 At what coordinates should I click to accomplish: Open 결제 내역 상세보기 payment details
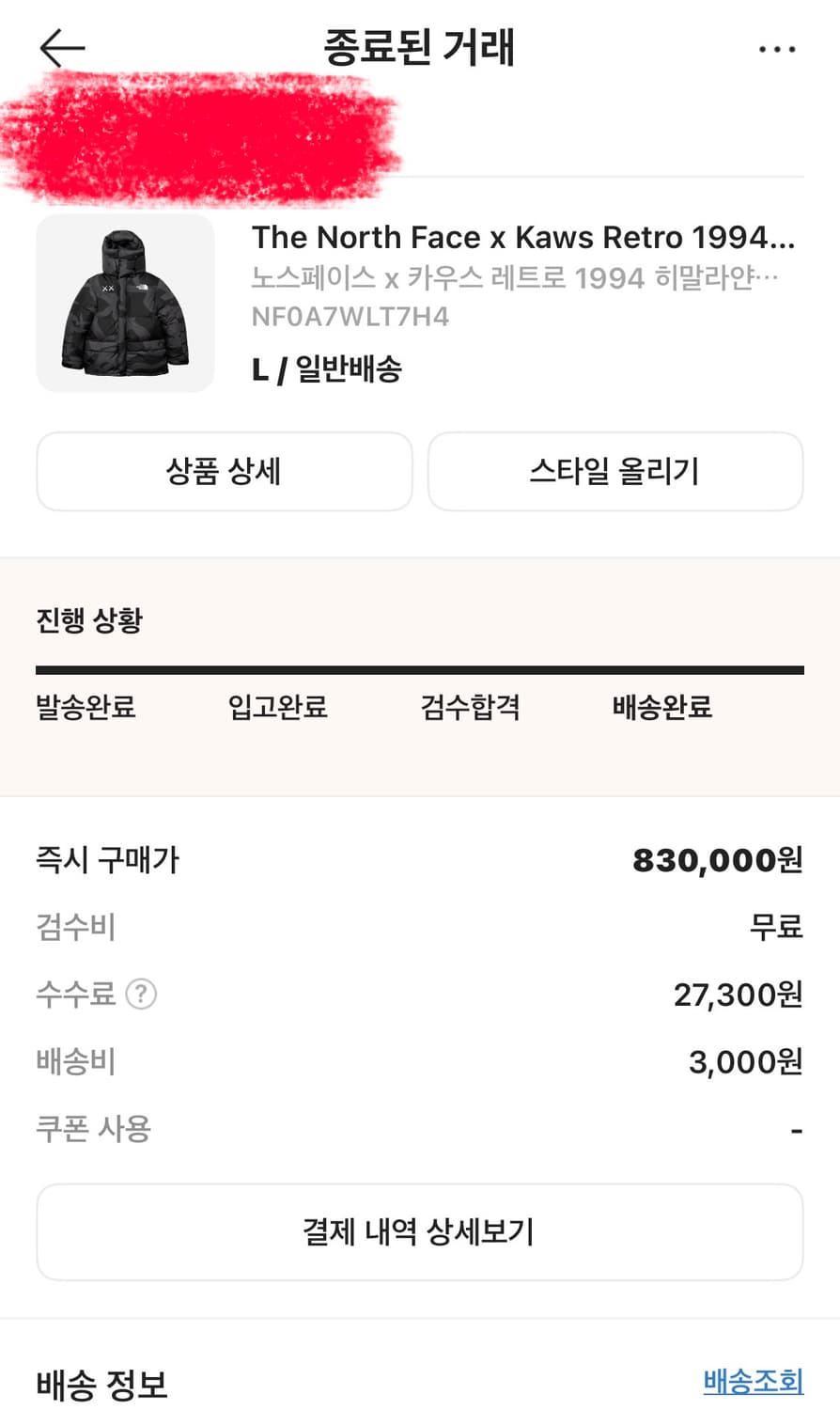tap(420, 1231)
